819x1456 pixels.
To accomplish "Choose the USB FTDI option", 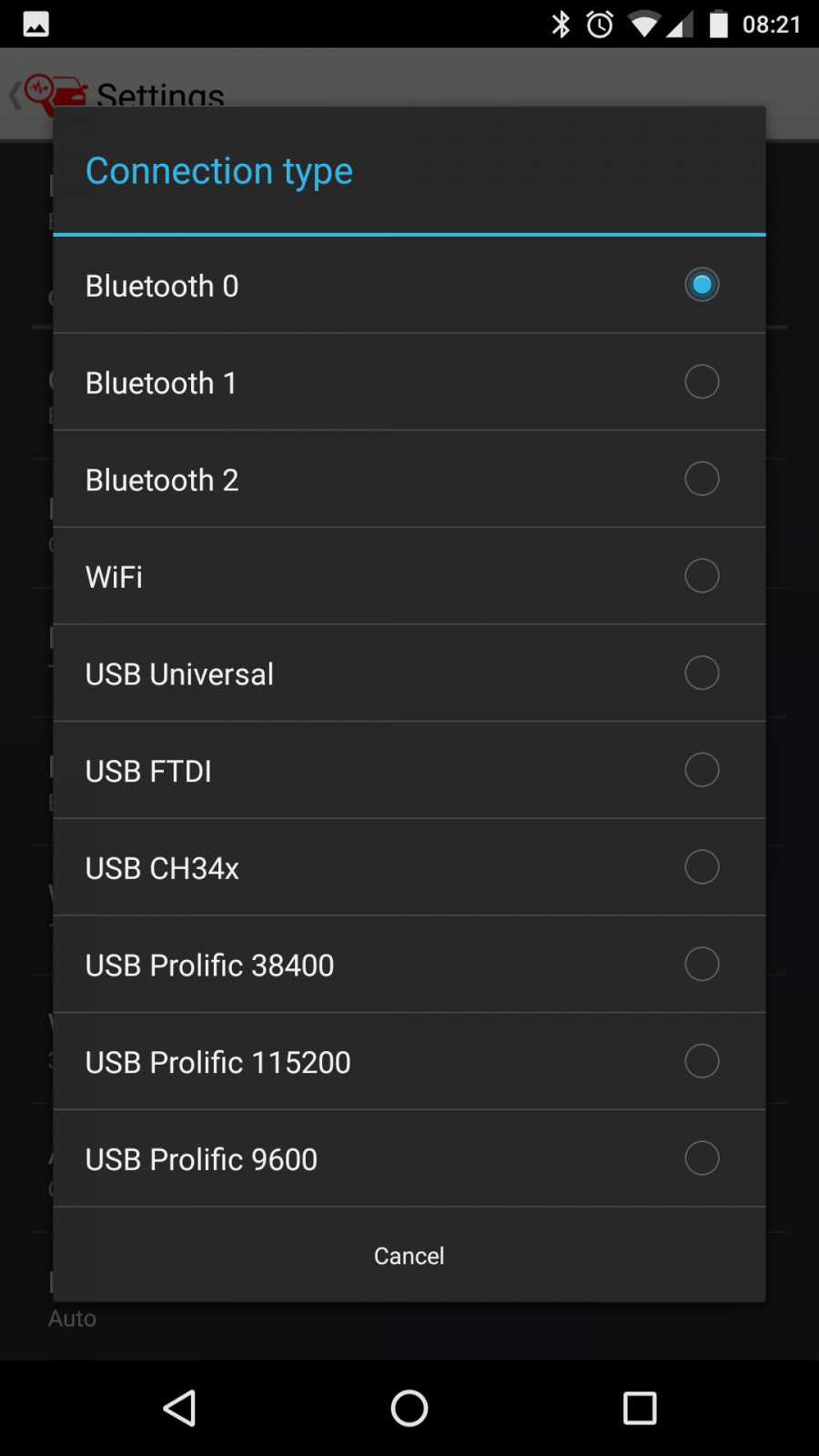I will point(409,771).
